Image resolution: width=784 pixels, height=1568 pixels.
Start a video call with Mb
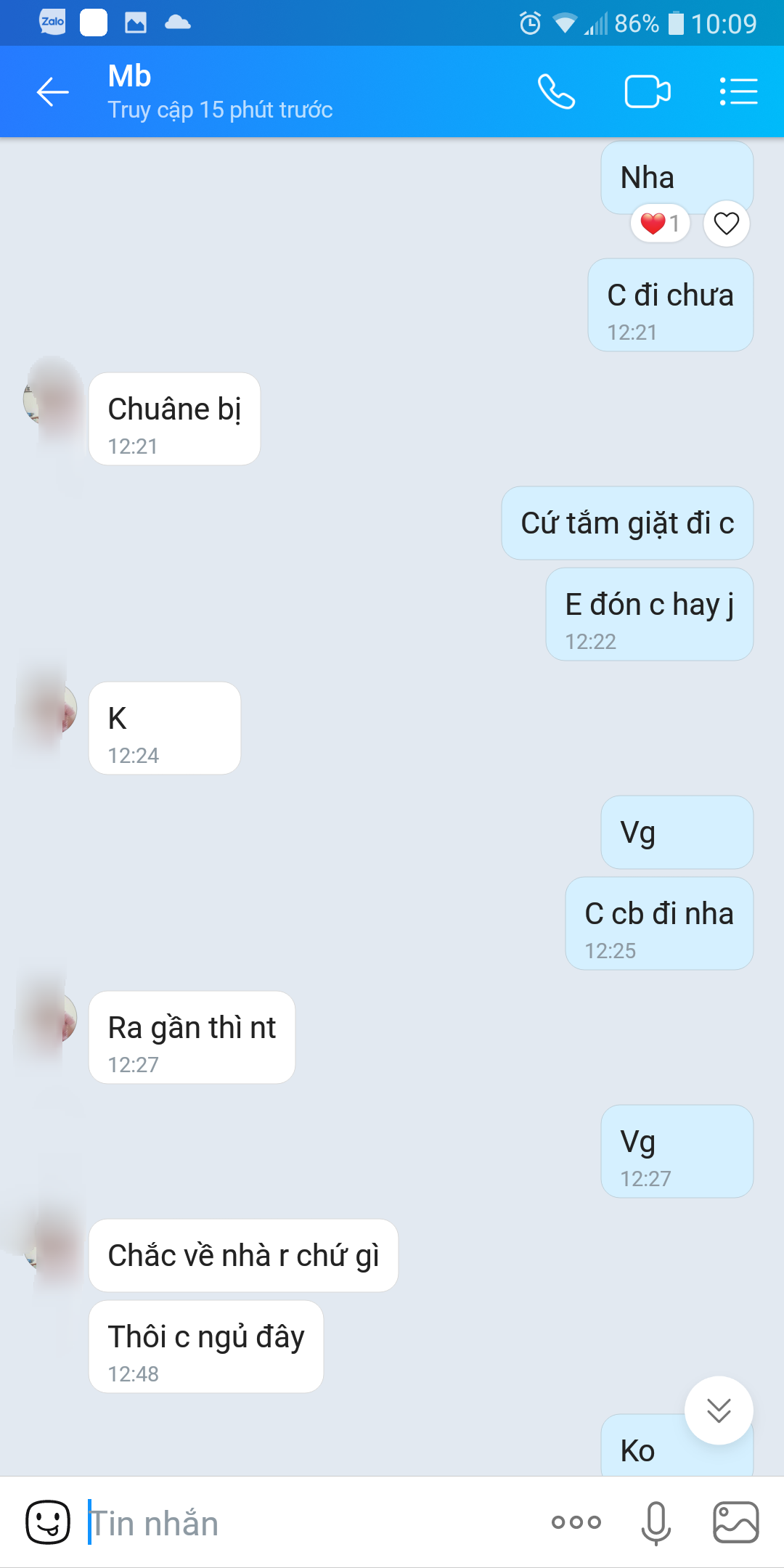(x=647, y=92)
